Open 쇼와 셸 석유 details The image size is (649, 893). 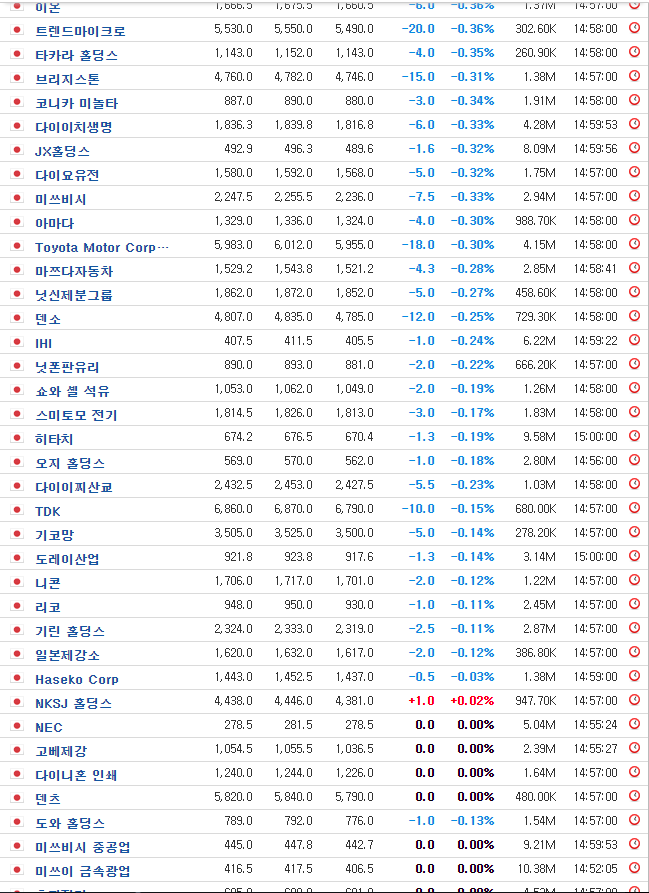[x=72, y=391]
